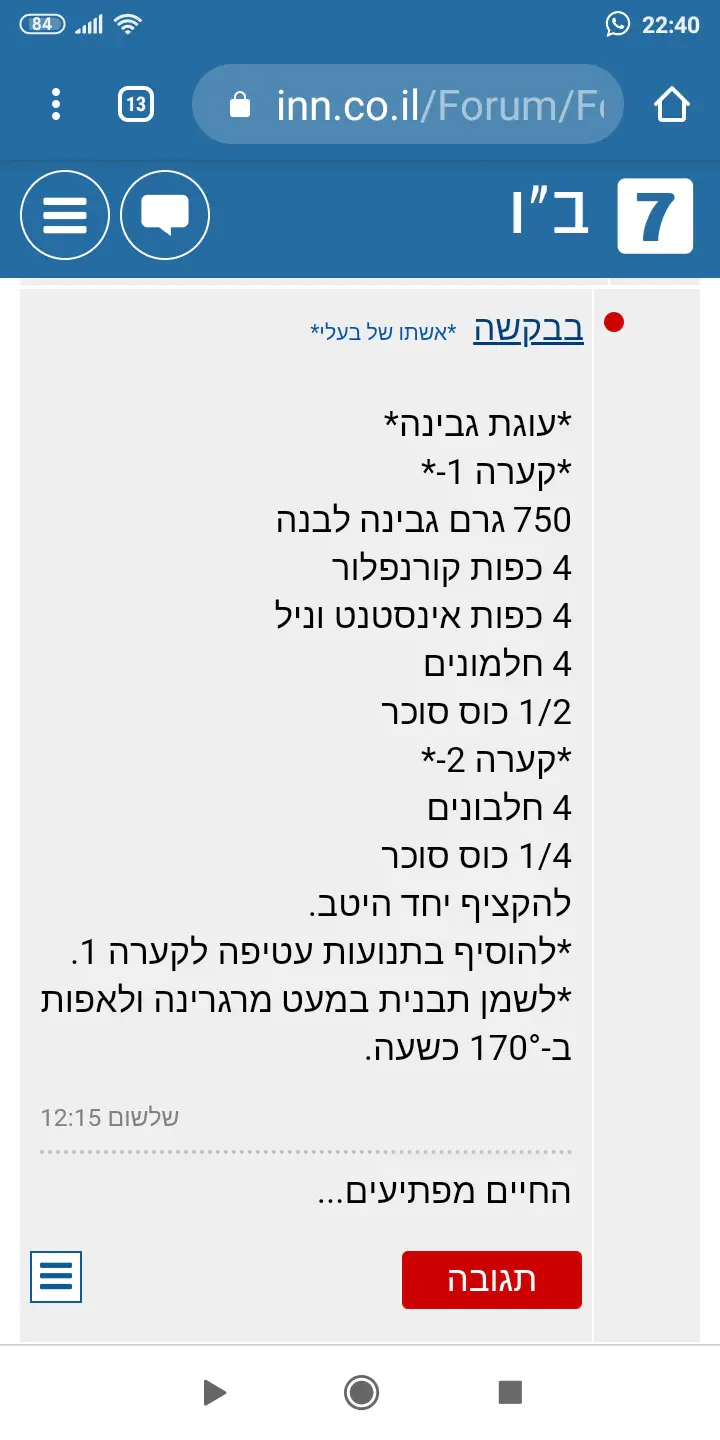Open the forum messages chat icon

click(x=165, y=215)
